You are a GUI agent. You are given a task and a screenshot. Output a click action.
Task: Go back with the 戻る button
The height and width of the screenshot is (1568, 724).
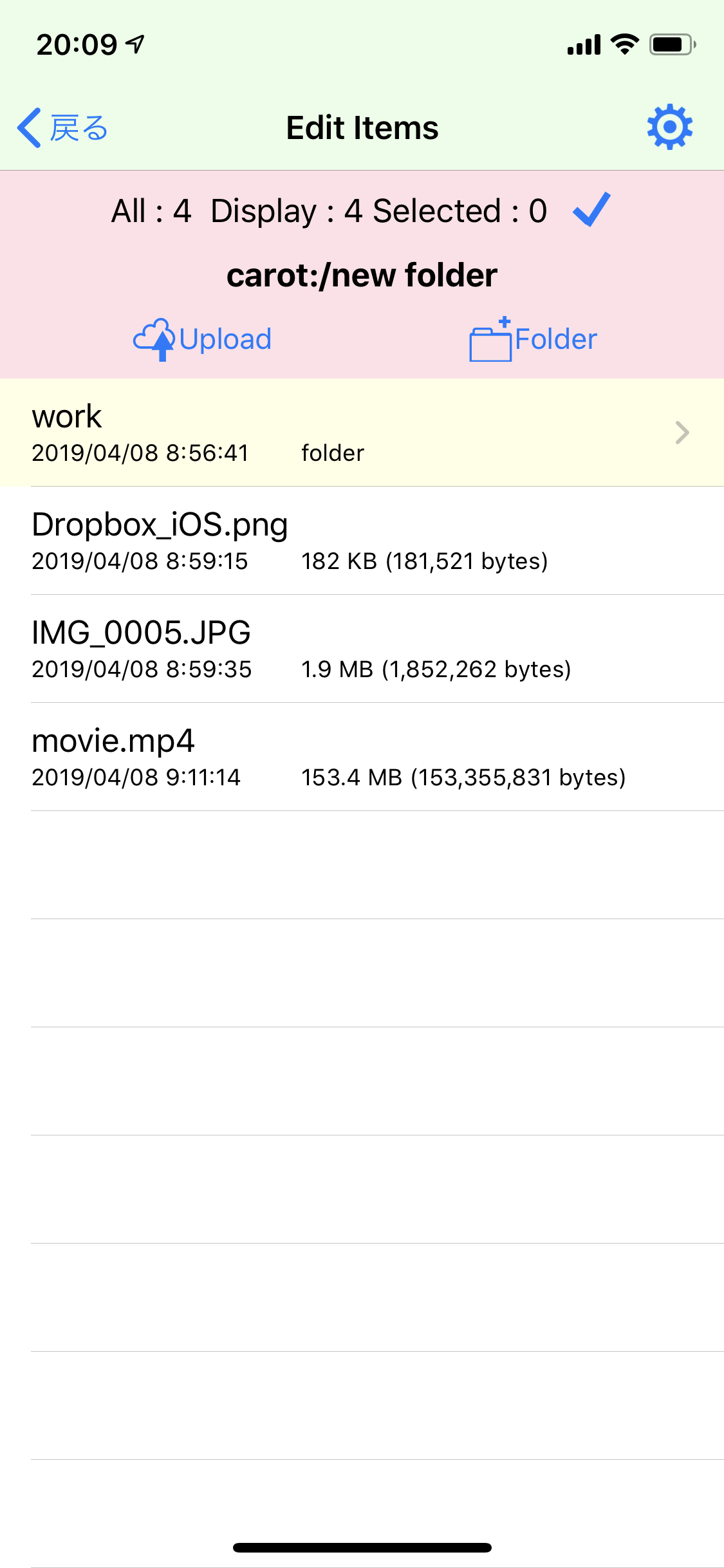pyautogui.click(x=62, y=127)
